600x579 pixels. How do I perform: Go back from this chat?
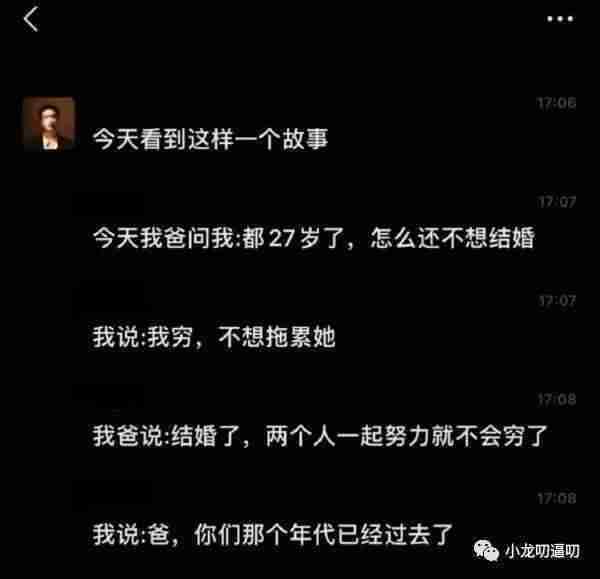(31, 18)
